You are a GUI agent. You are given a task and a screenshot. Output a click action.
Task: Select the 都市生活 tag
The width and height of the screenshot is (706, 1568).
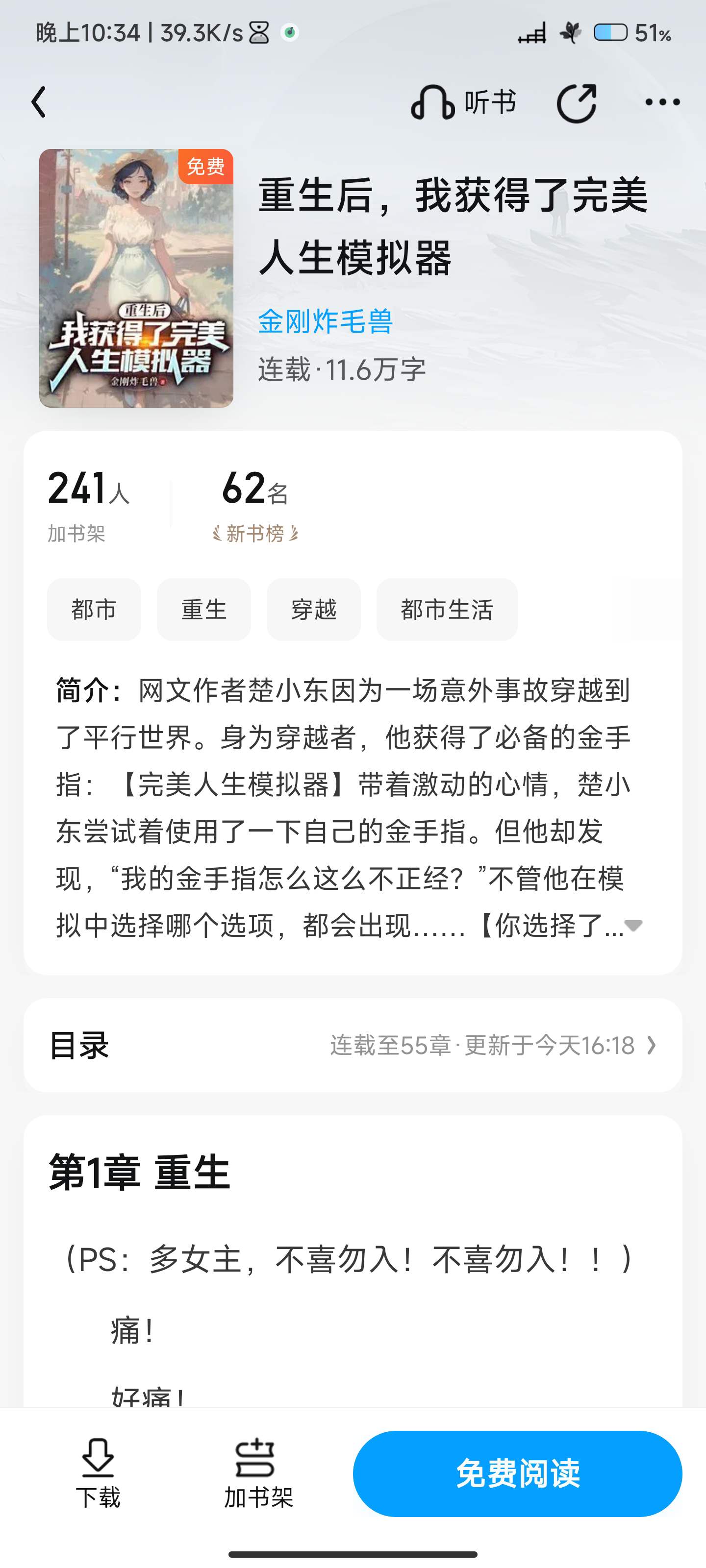pos(447,609)
